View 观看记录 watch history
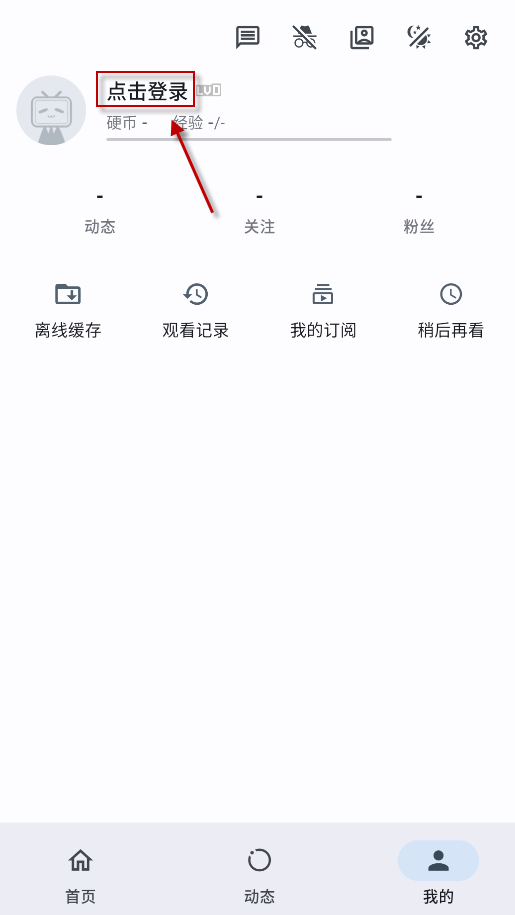The width and height of the screenshot is (515, 915). [195, 310]
